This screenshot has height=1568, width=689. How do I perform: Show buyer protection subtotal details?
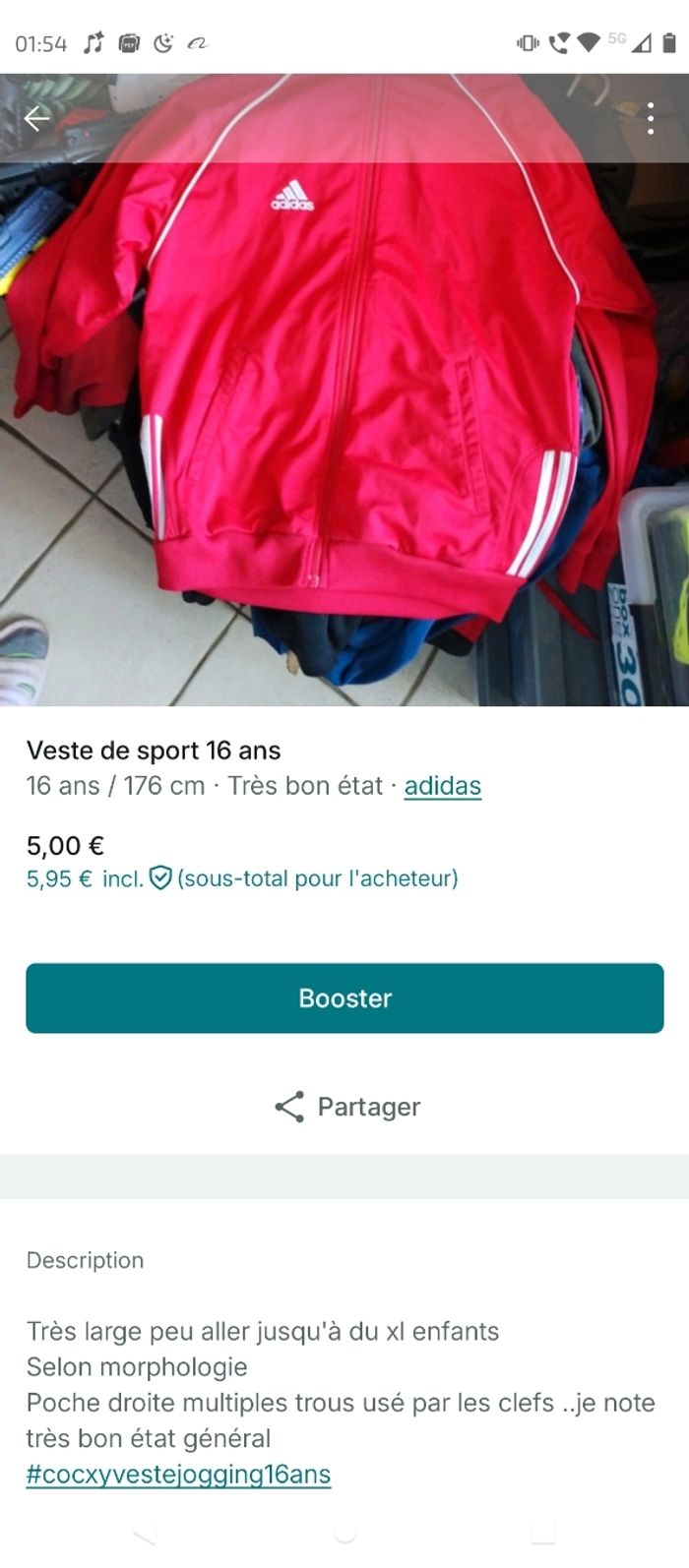tap(160, 878)
